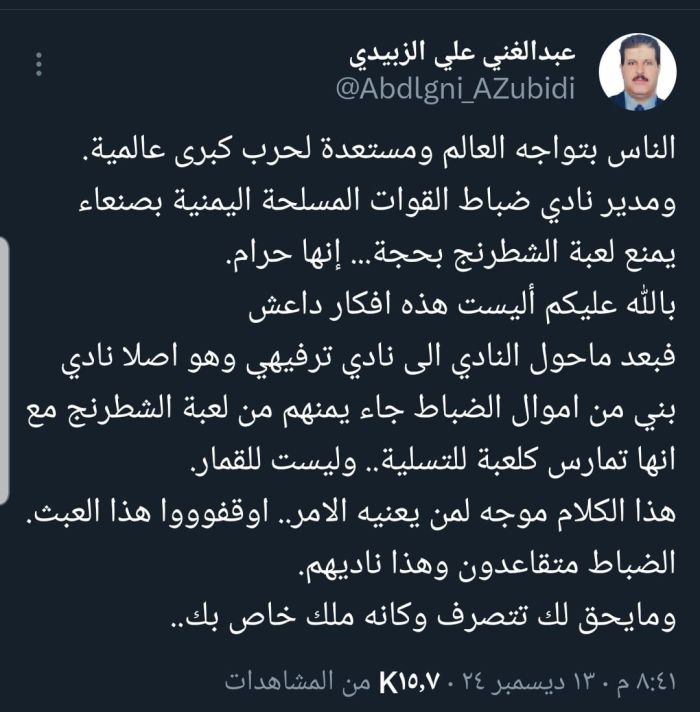Open the @Abdlgni_AZubidi profile handle
This screenshot has height=712, width=700.
[x=455, y=89]
